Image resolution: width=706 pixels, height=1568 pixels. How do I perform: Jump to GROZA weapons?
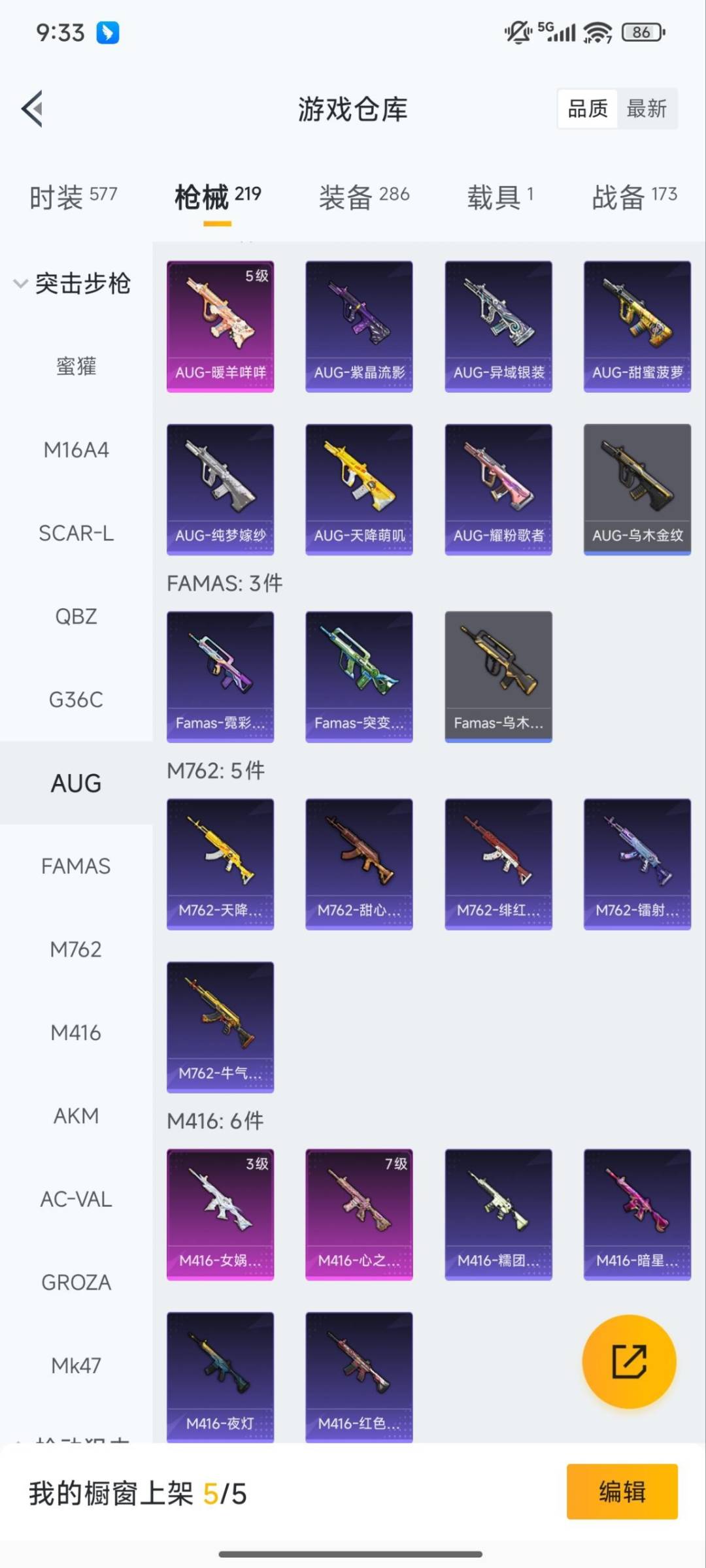[x=76, y=1282]
